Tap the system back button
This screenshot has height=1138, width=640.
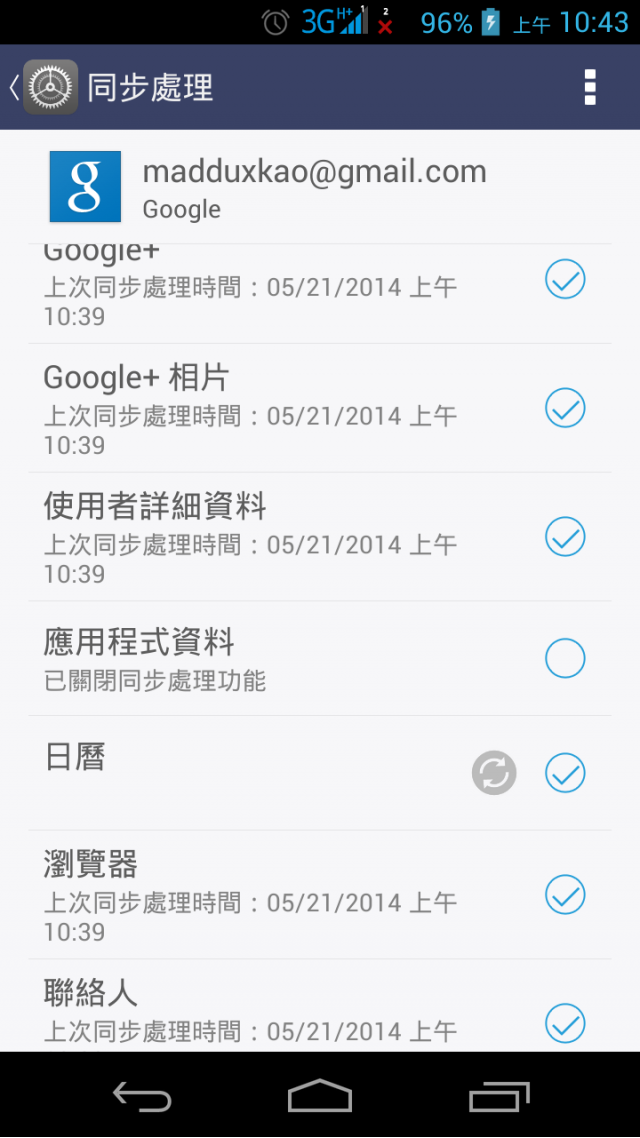(142, 1095)
